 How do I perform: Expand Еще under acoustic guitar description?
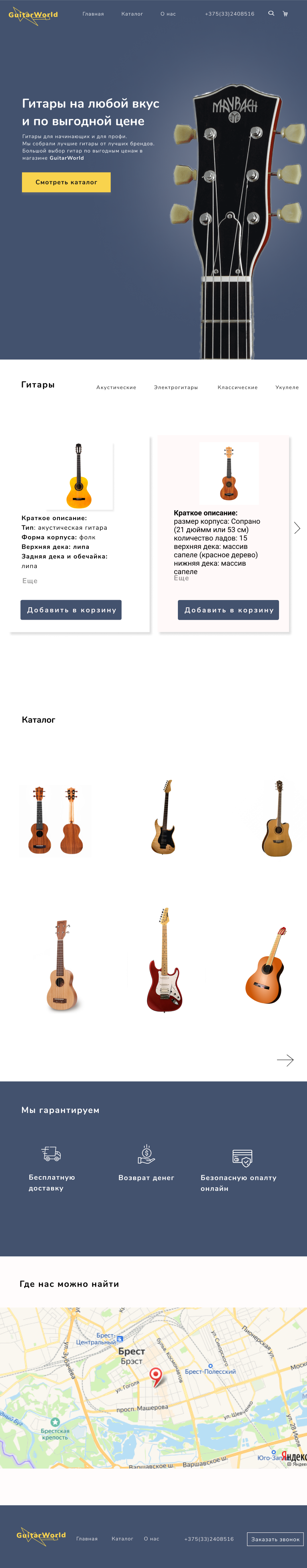click(30, 581)
